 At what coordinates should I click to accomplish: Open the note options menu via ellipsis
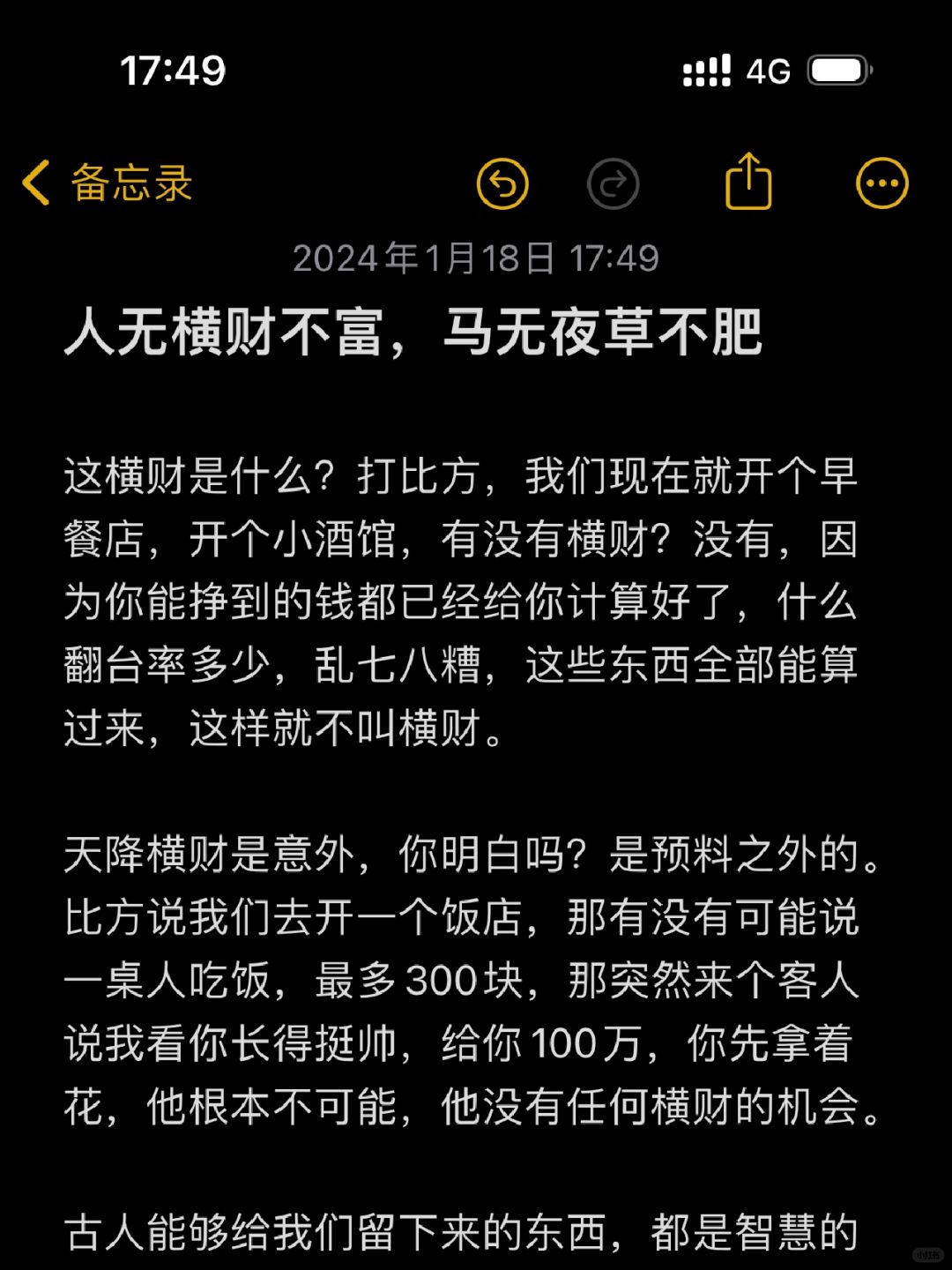point(881,183)
